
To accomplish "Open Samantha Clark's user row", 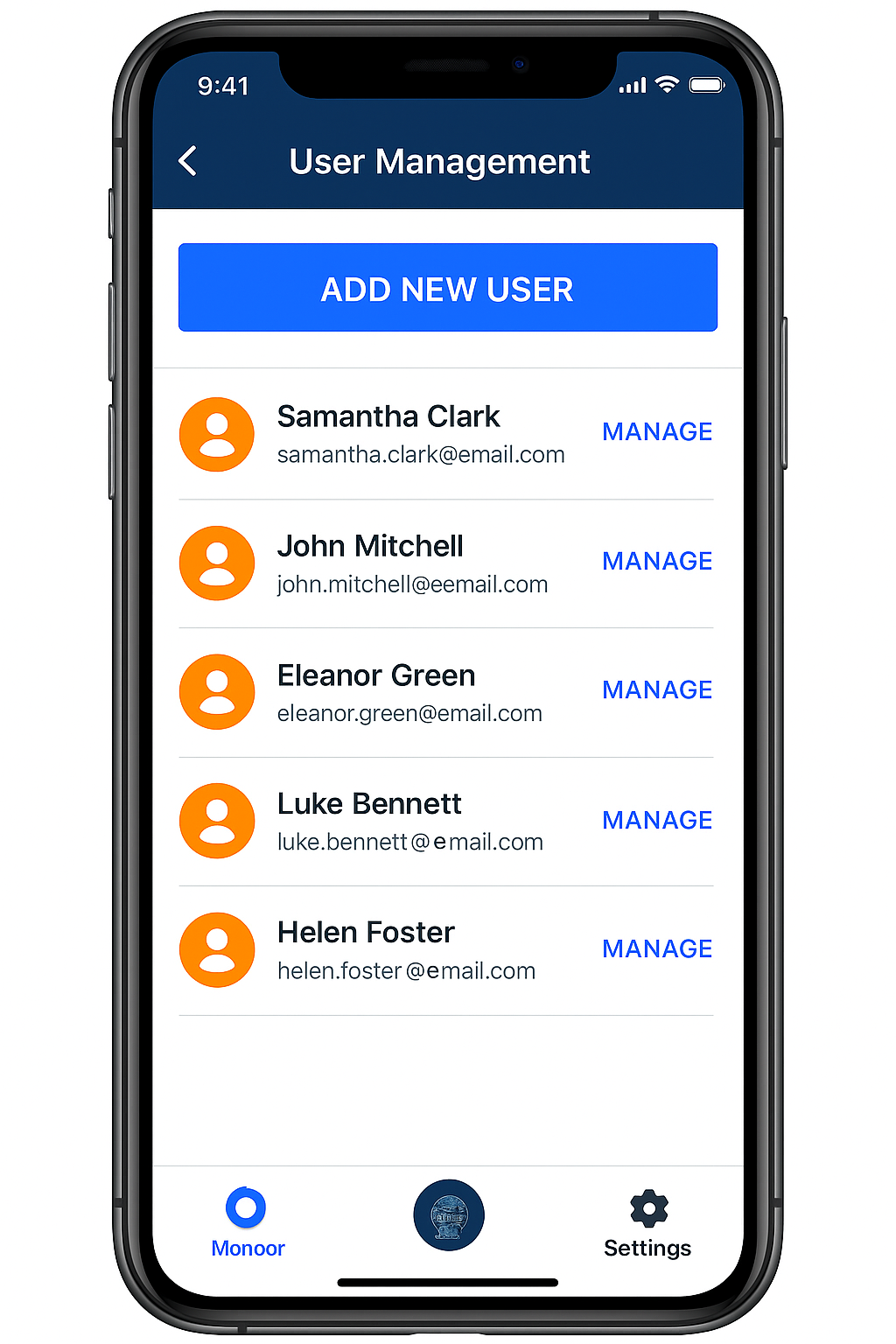I will click(388, 434).
